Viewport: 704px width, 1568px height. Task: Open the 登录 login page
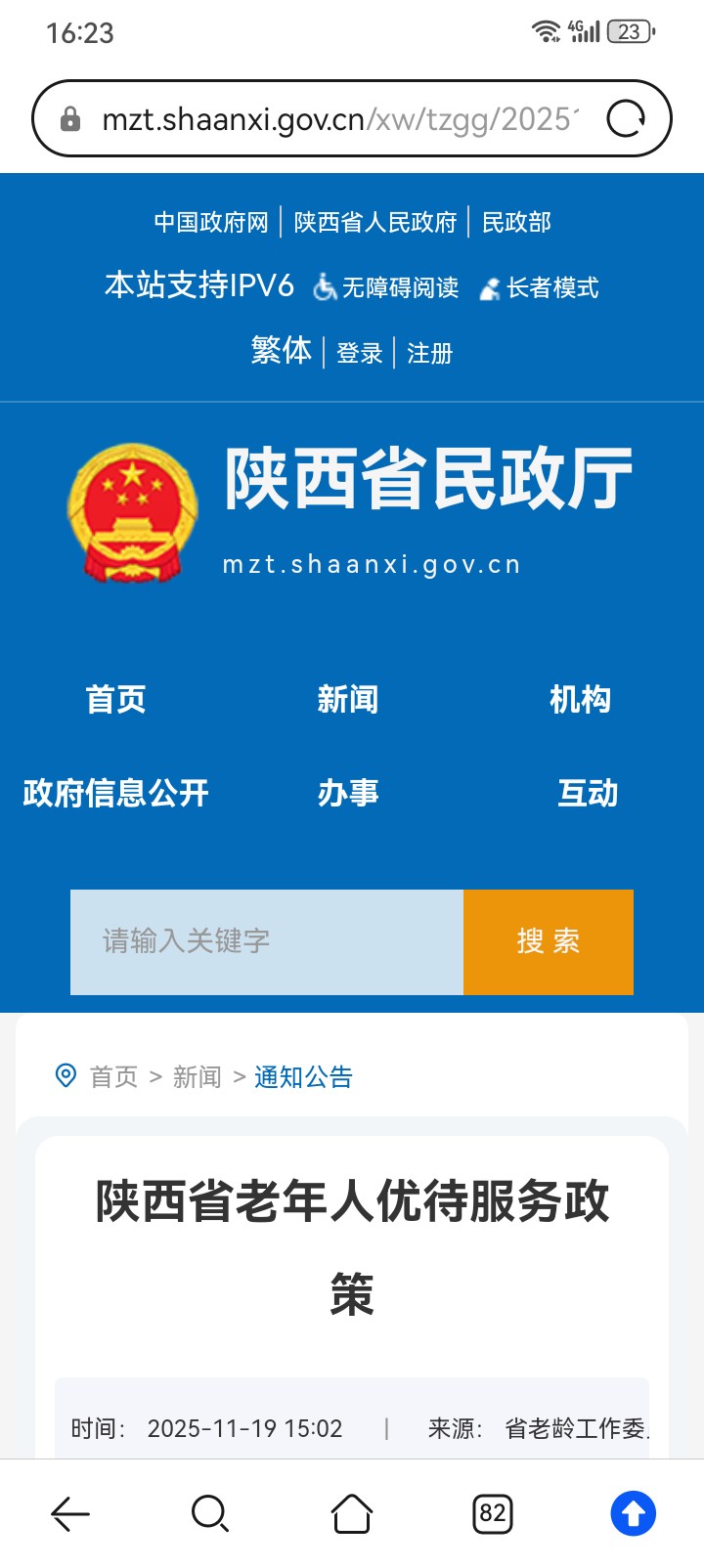coord(359,353)
